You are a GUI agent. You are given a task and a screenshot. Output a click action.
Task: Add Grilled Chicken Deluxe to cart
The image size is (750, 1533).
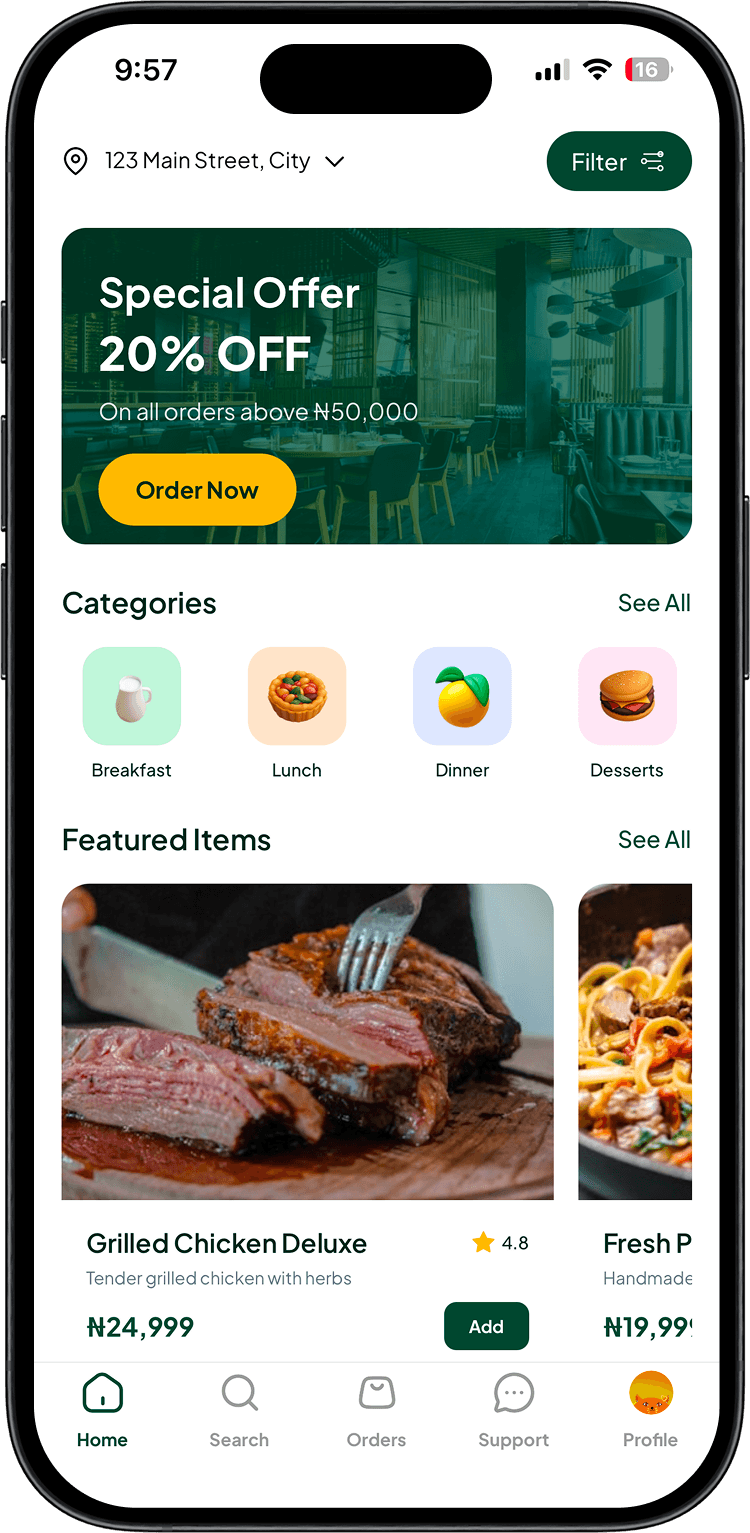tap(486, 1326)
